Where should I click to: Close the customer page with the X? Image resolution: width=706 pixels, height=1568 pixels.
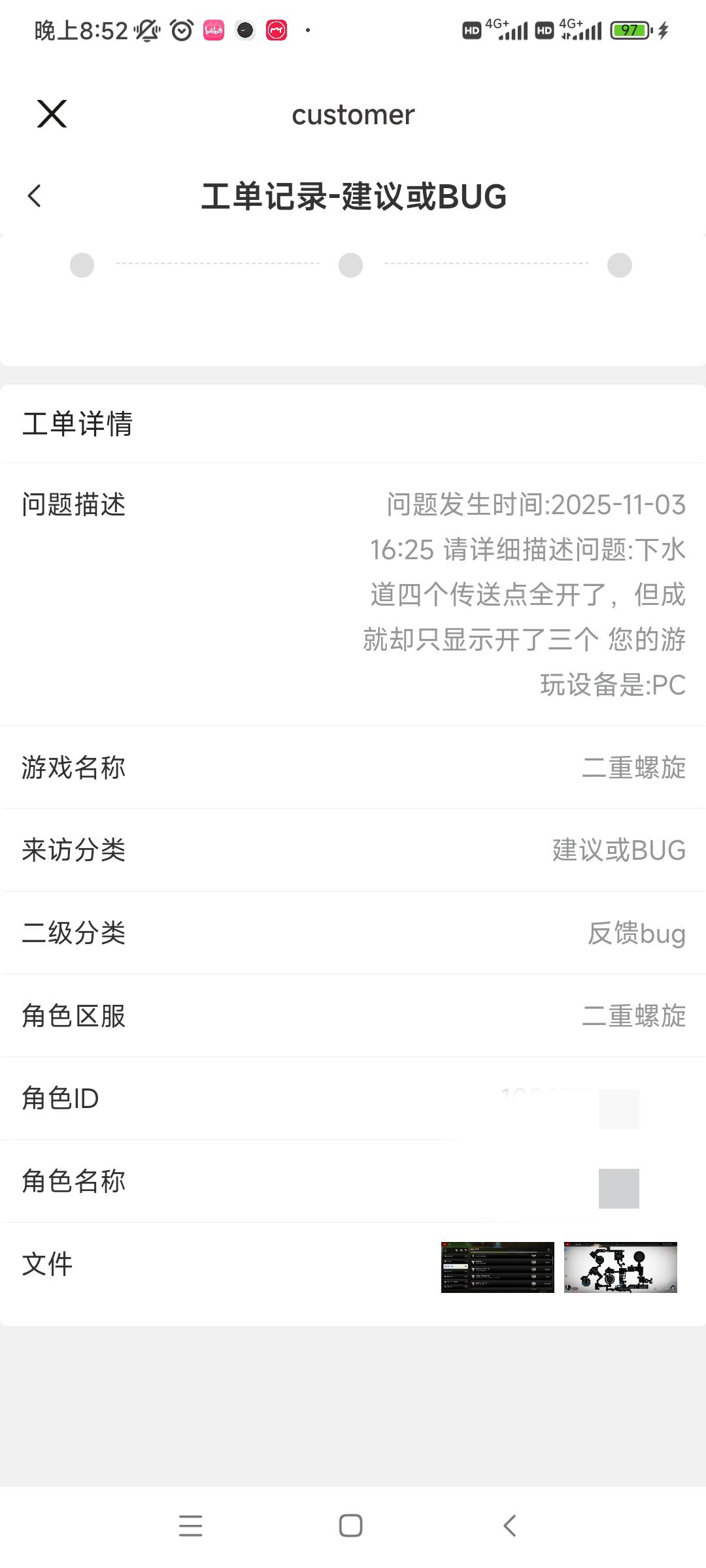tap(52, 114)
